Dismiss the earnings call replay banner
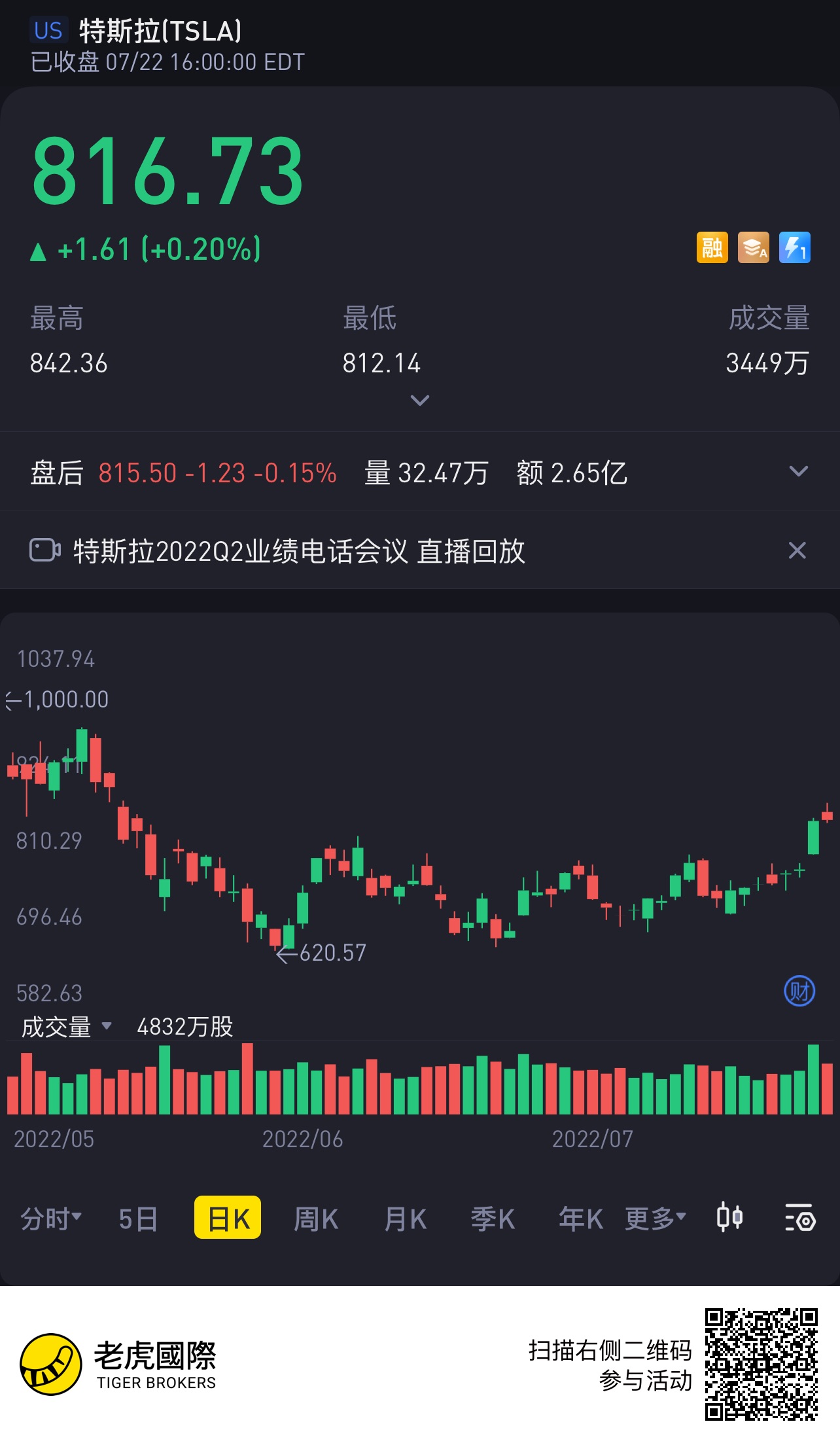 click(797, 550)
